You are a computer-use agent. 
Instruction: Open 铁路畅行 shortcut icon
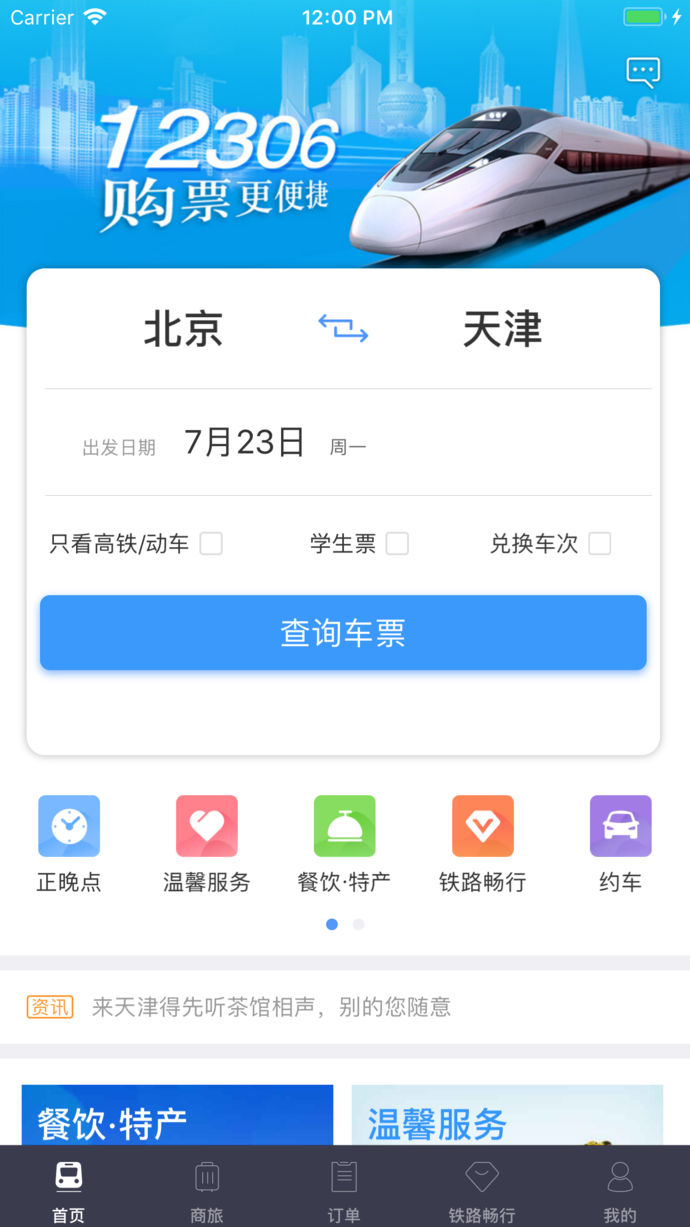click(x=482, y=826)
